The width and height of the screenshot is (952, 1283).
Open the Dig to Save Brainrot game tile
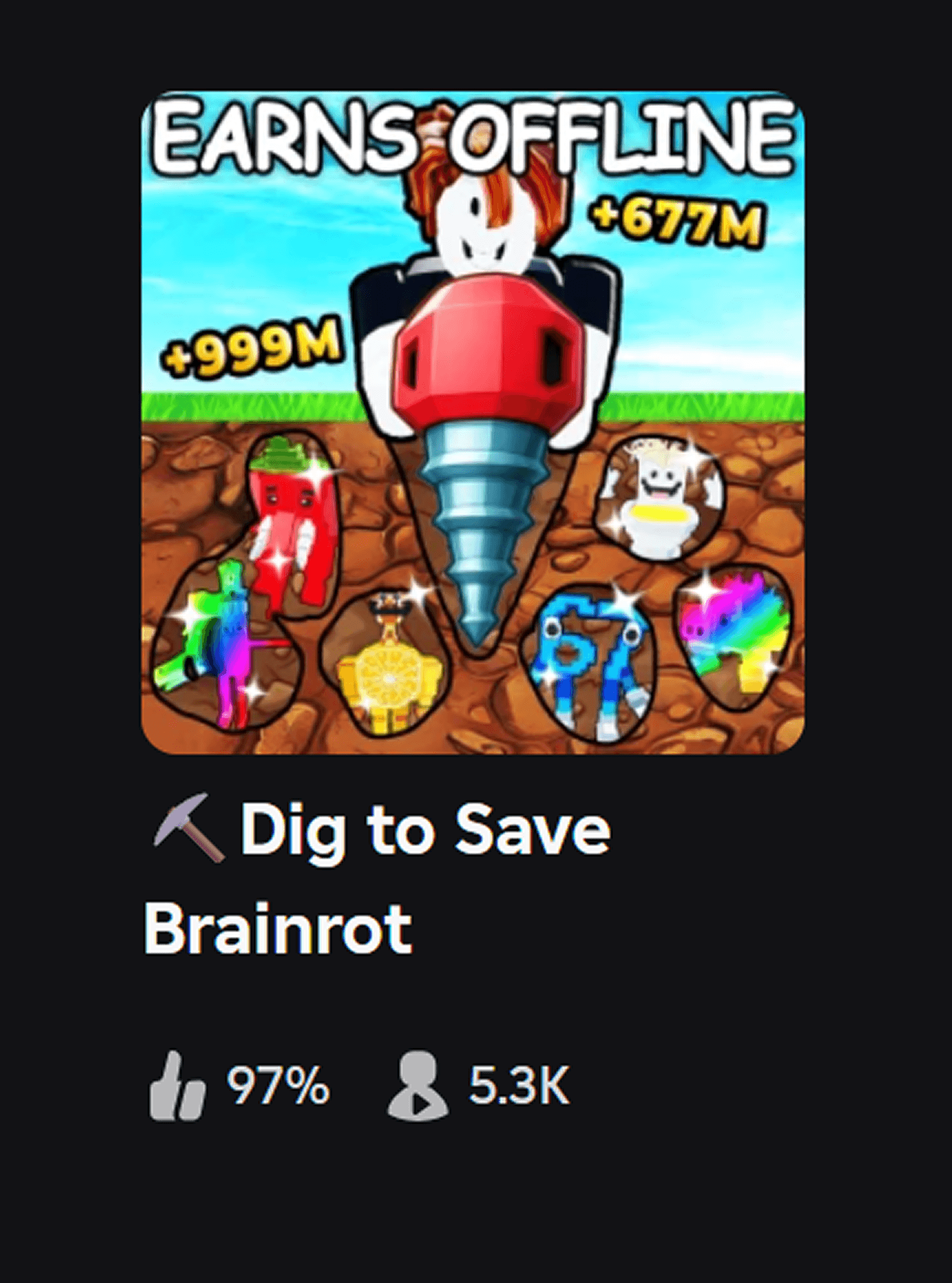point(473,423)
